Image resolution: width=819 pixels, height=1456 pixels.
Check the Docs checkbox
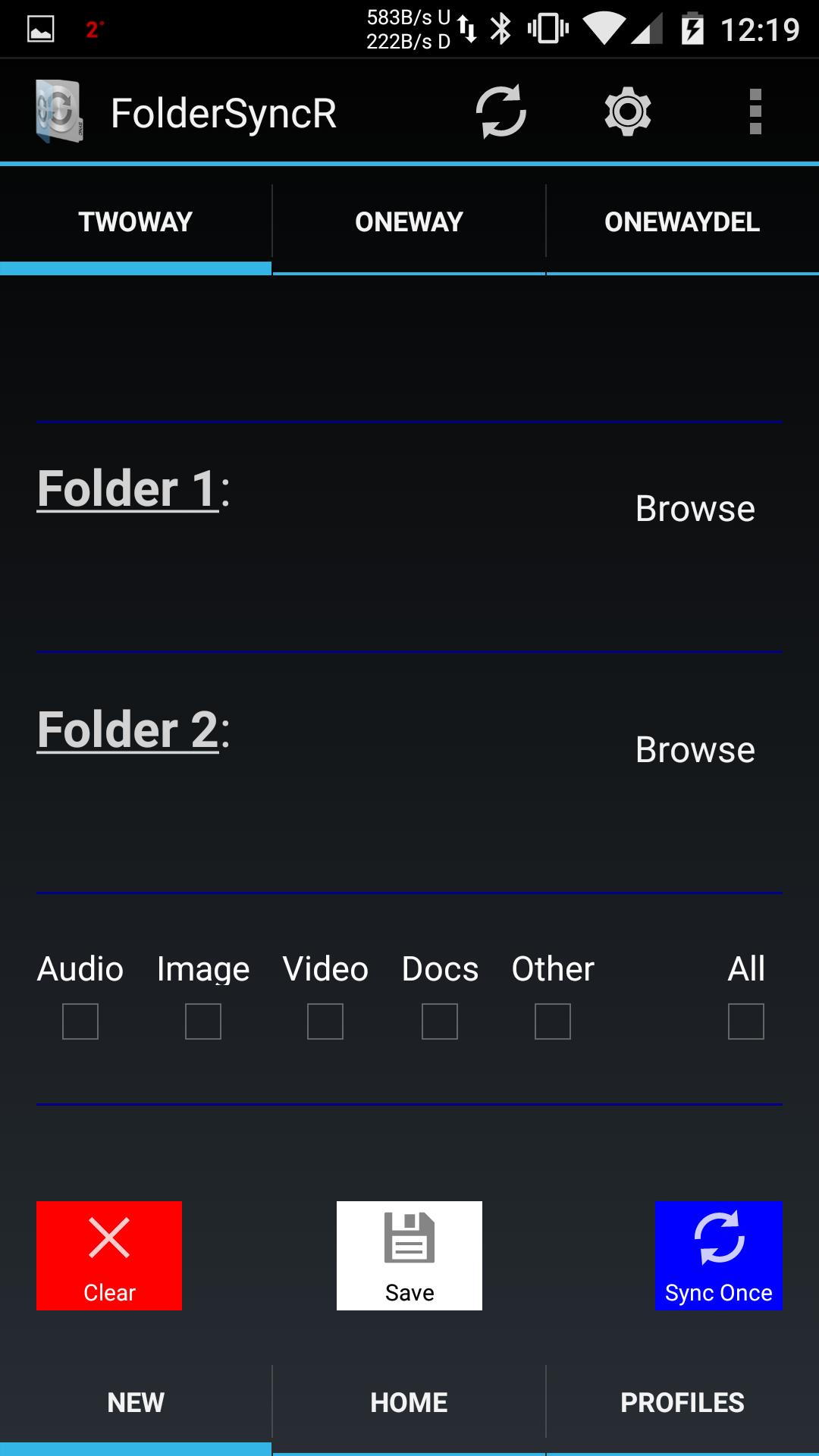click(440, 1021)
